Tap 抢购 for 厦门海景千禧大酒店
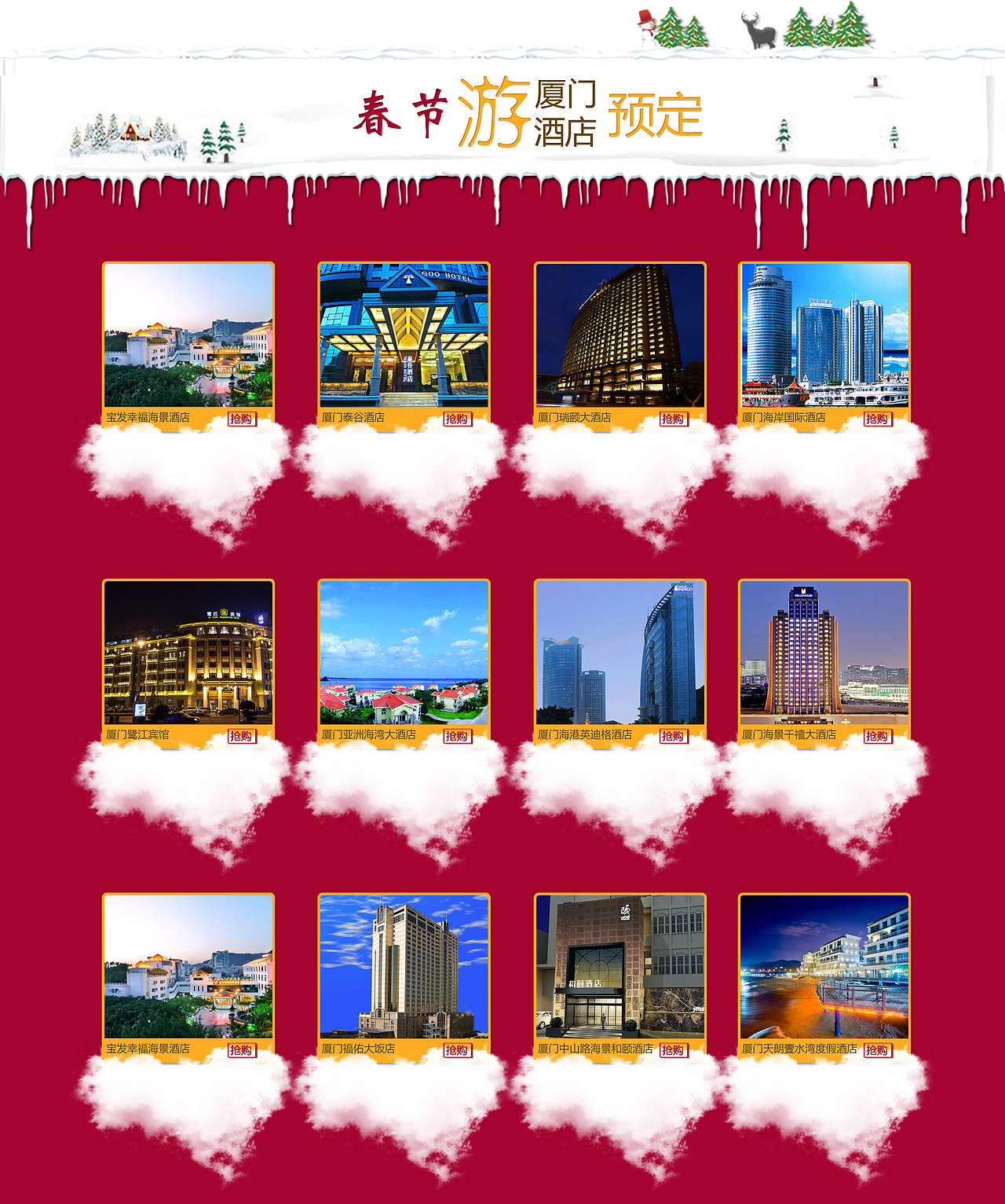The height and width of the screenshot is (1204, 1005). coord(877,736)
